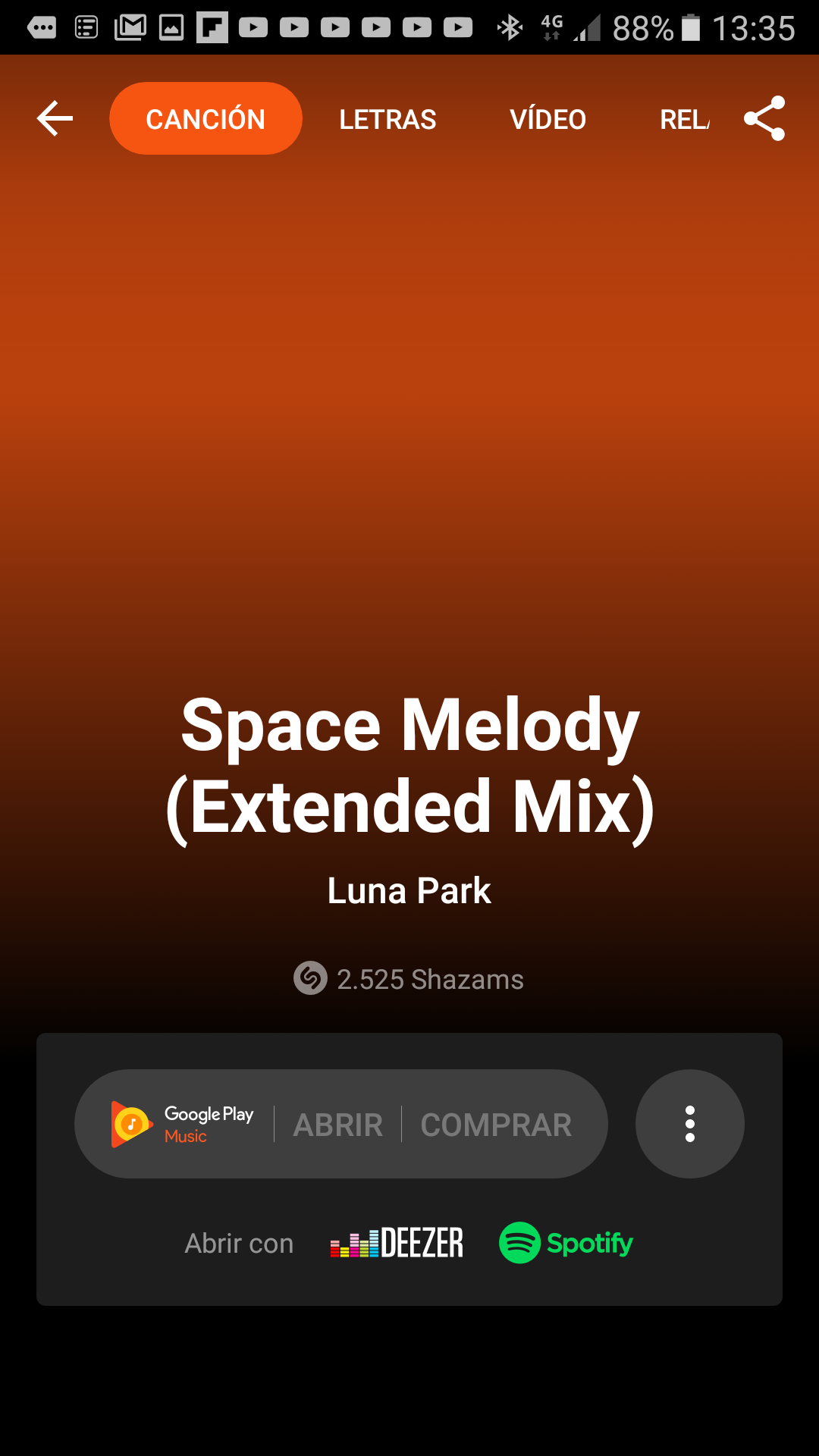Image resolution: width=819 pixels, height=1456 pixels.
Task: View artist Luna Park
Action: pos(409,891)
